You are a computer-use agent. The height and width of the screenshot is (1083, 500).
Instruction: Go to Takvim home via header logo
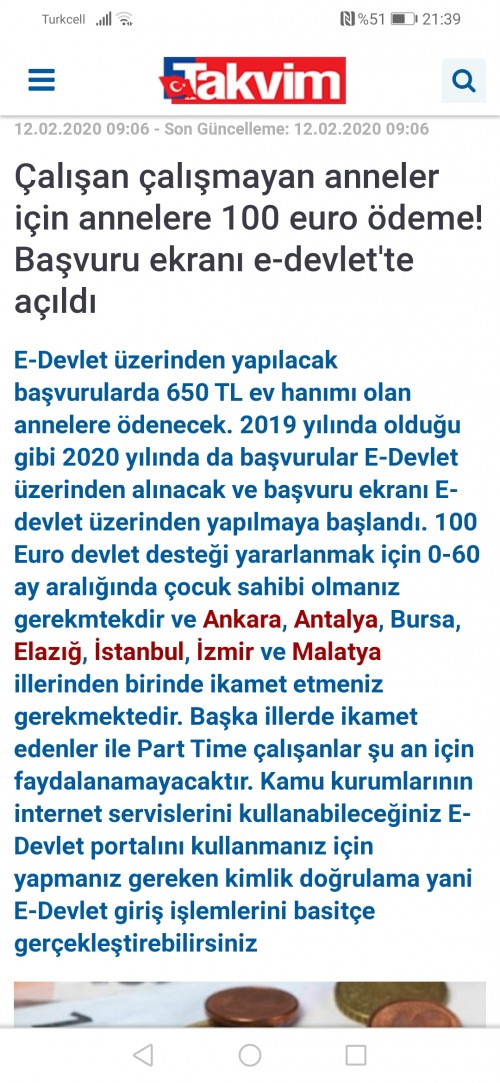click(252, 81)
